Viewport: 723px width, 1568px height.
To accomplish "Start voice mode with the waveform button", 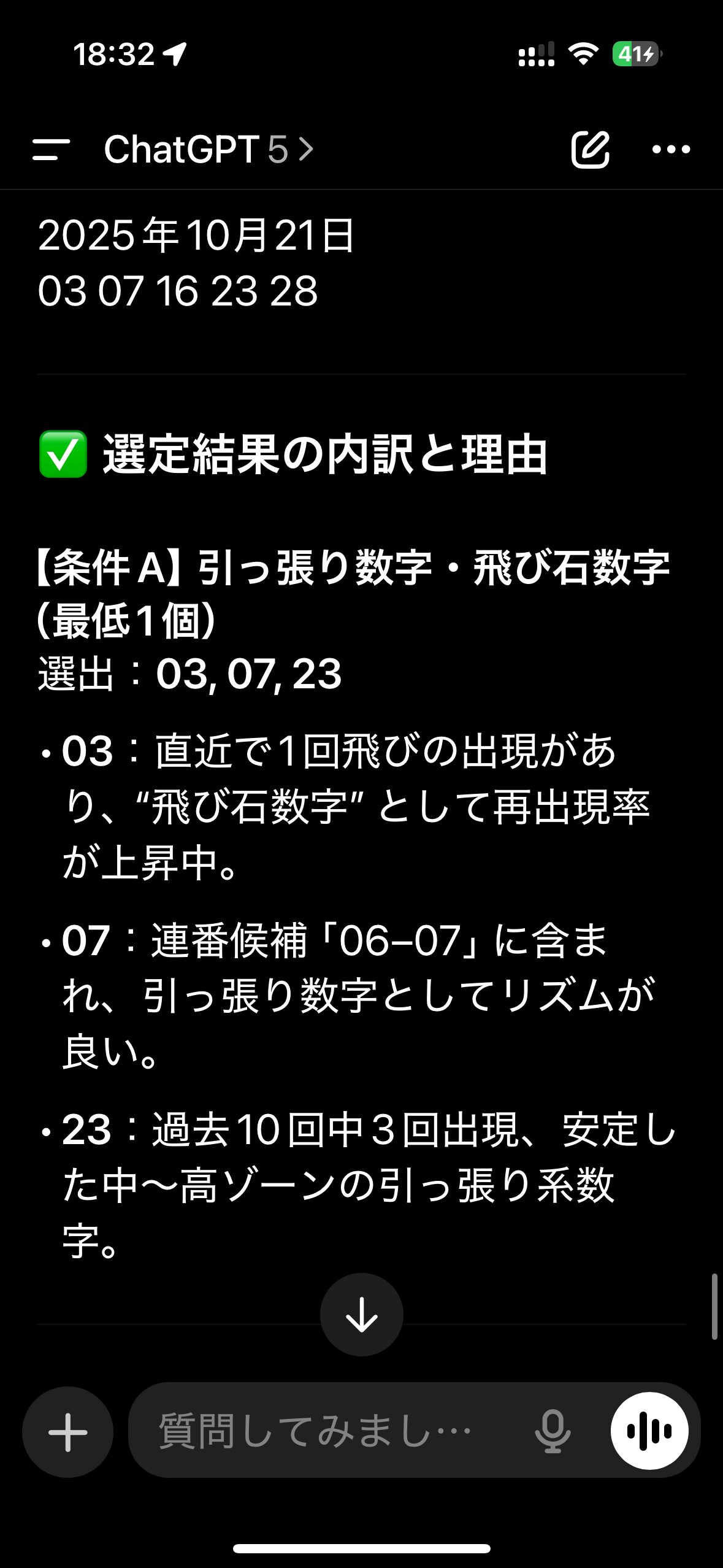I will pyautogui.click(x=649, y=1432).
